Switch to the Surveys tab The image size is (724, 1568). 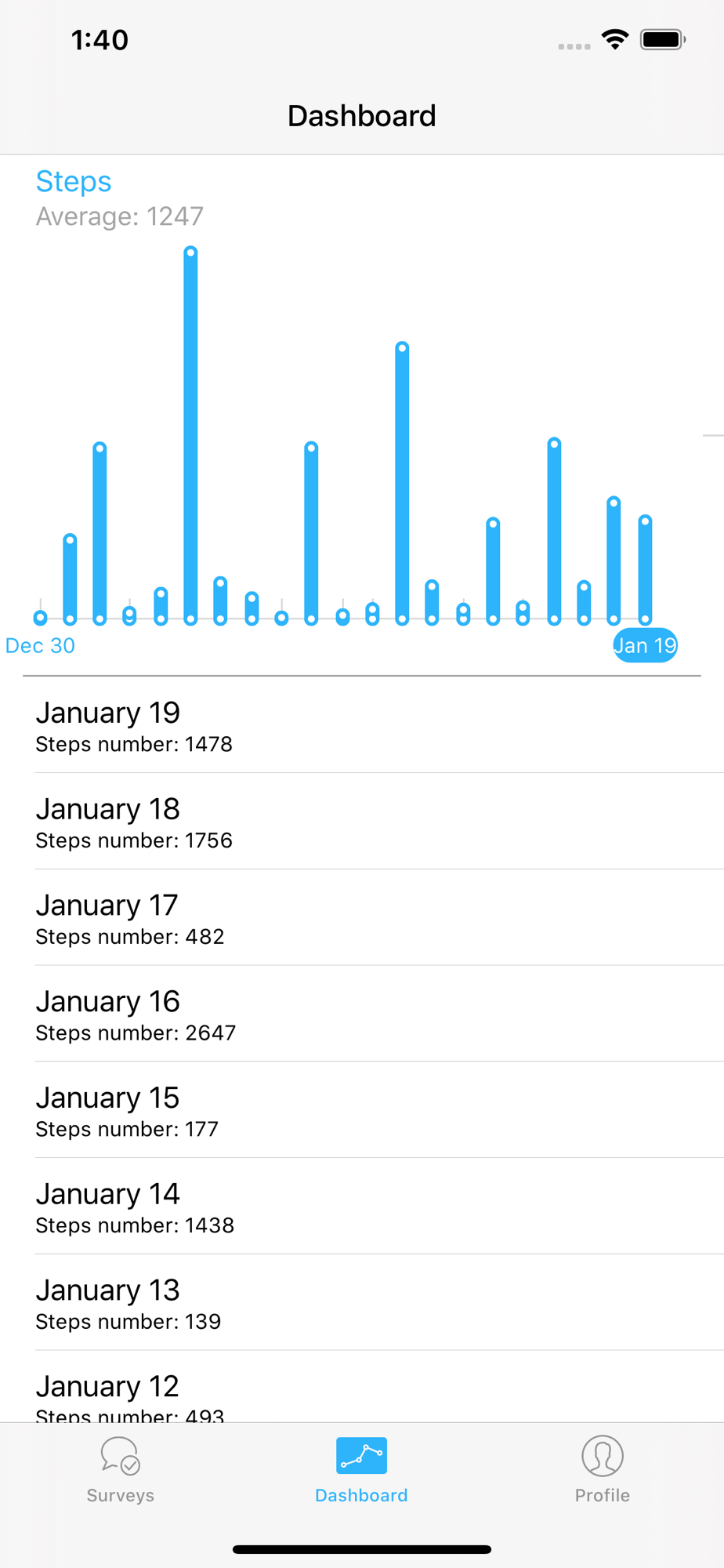coord(120,1470)
